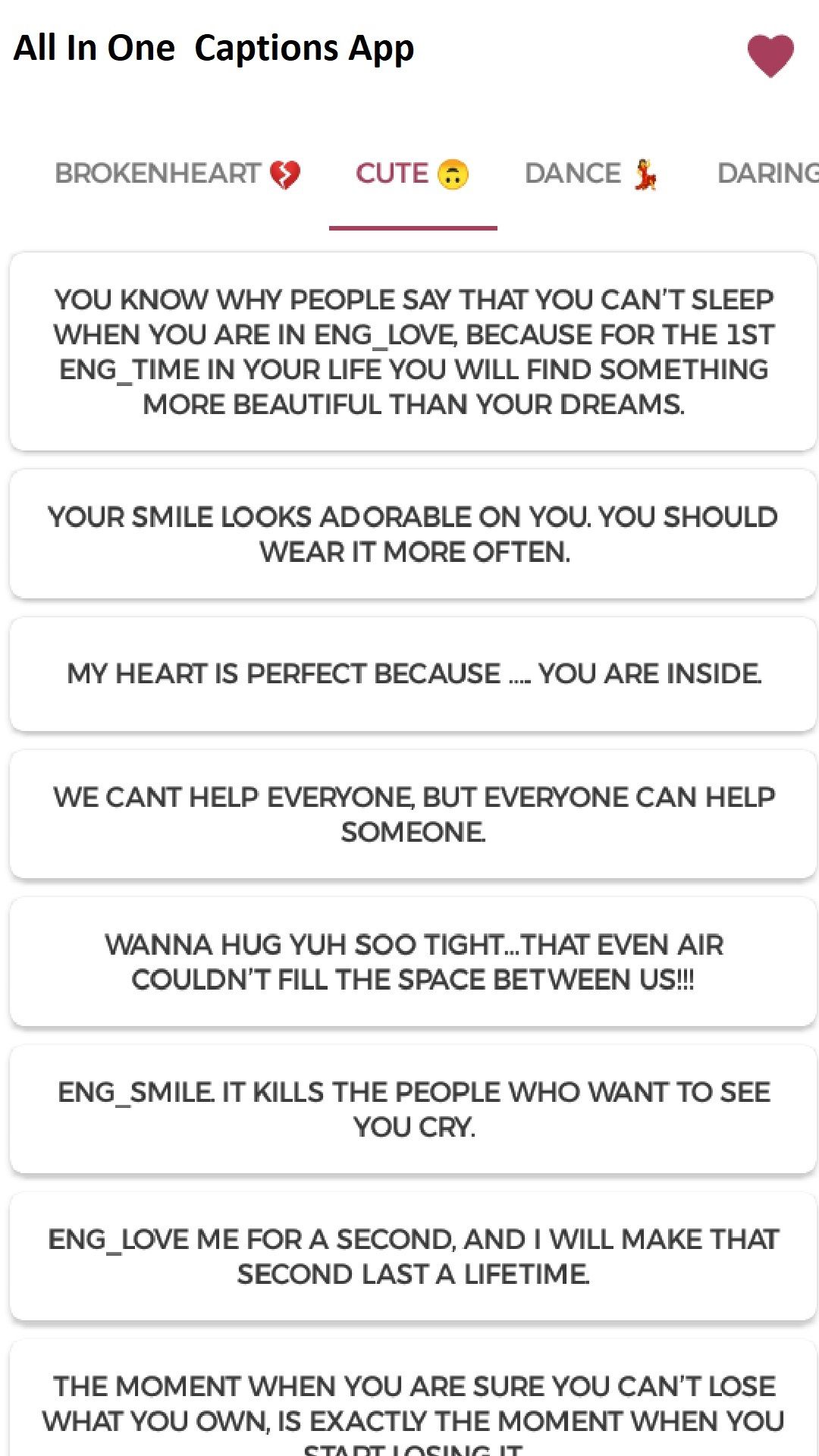Viewport: 819px width, 1456px height.
Task: Go to the Daring tab
Action: (x=767, y=174)
